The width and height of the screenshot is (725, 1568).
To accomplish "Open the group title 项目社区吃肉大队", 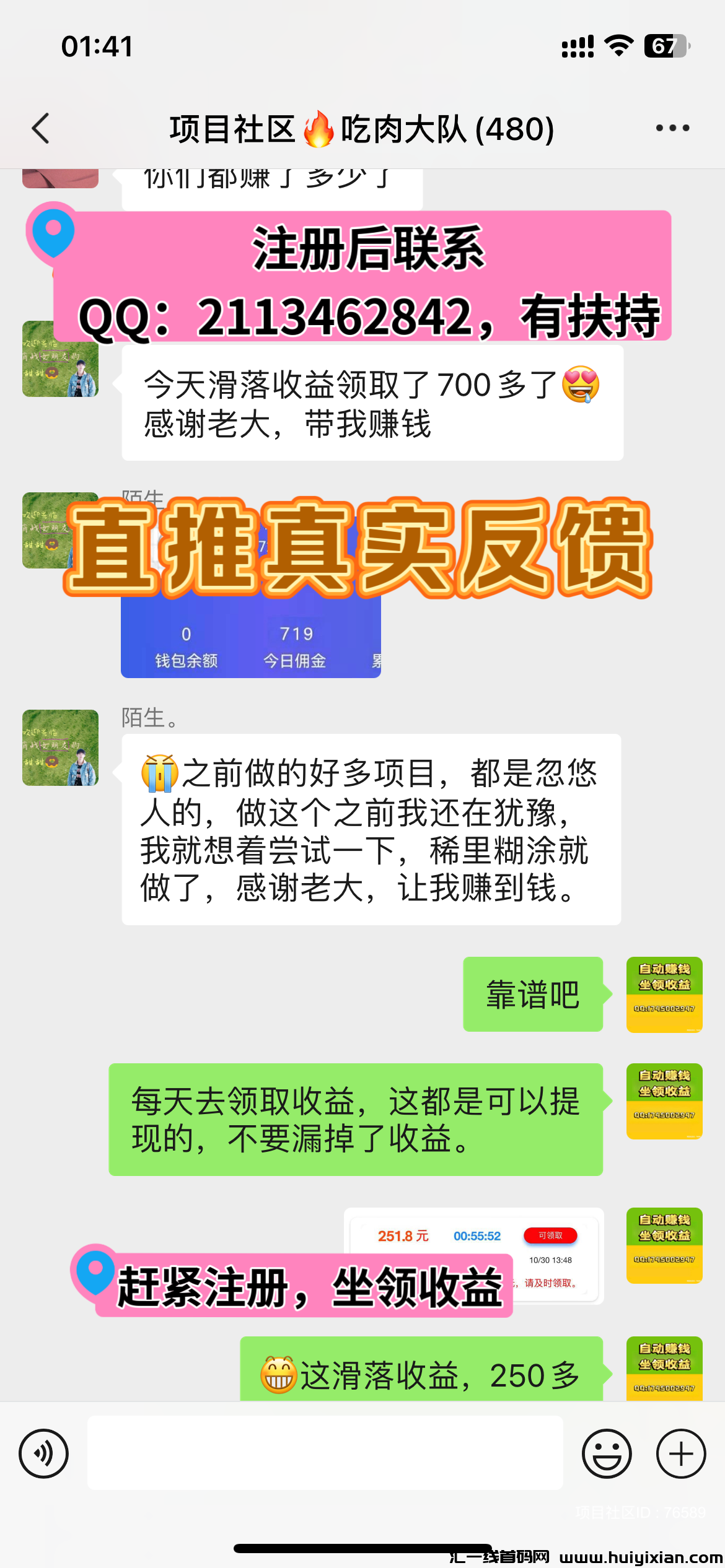I will (362, 128).
